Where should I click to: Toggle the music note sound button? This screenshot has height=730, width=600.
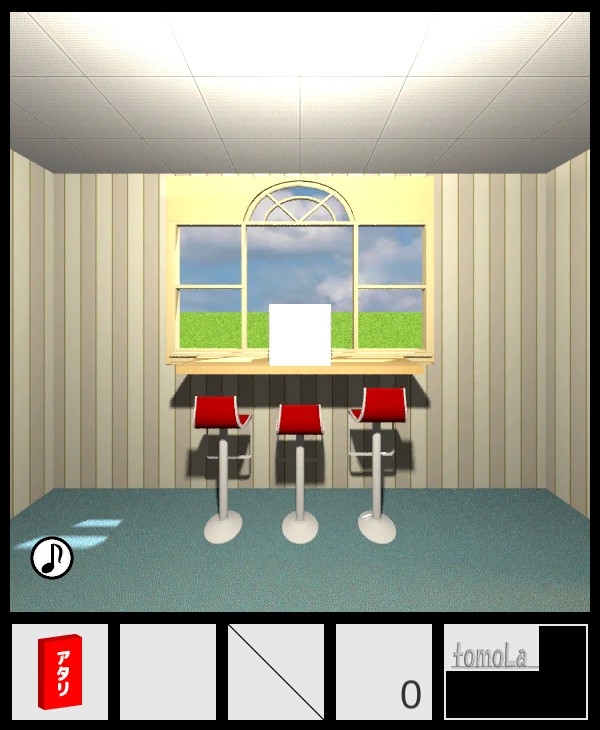point(52,558)
